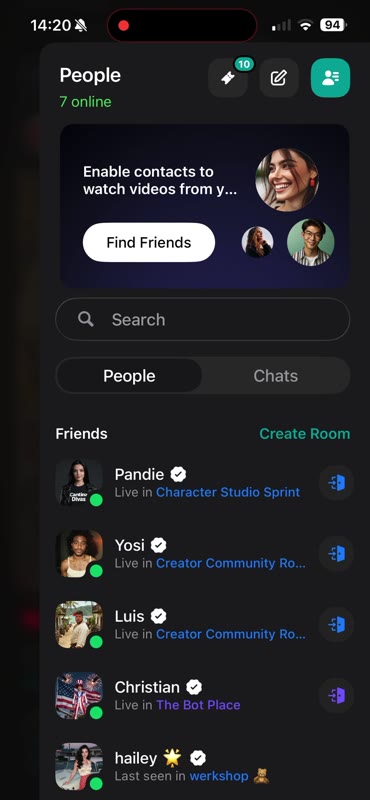Open the Search field
Image resolution: width=370 pixels, height=800 pixels.
point(203,319)
